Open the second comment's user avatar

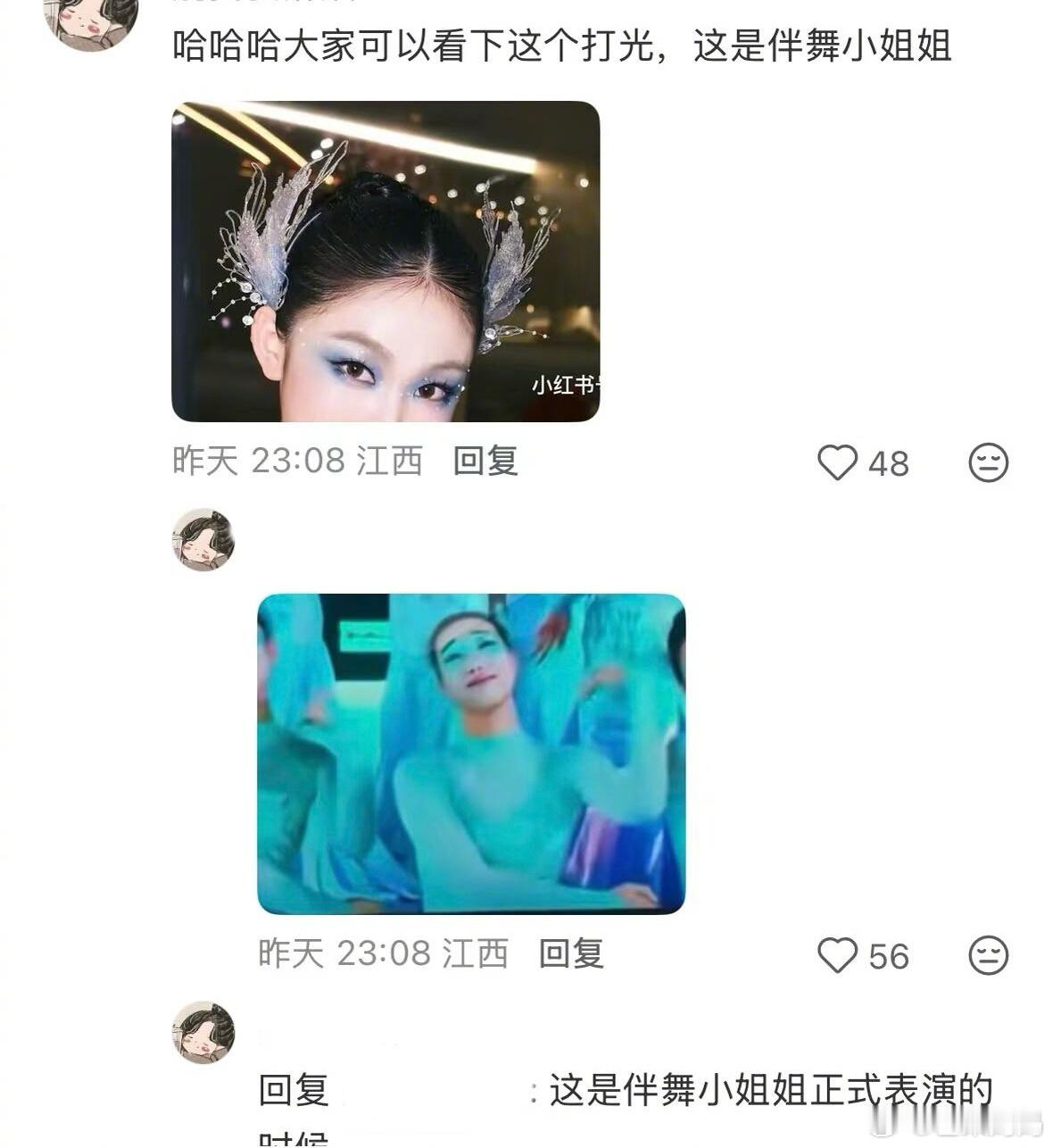tap(203, 543)
